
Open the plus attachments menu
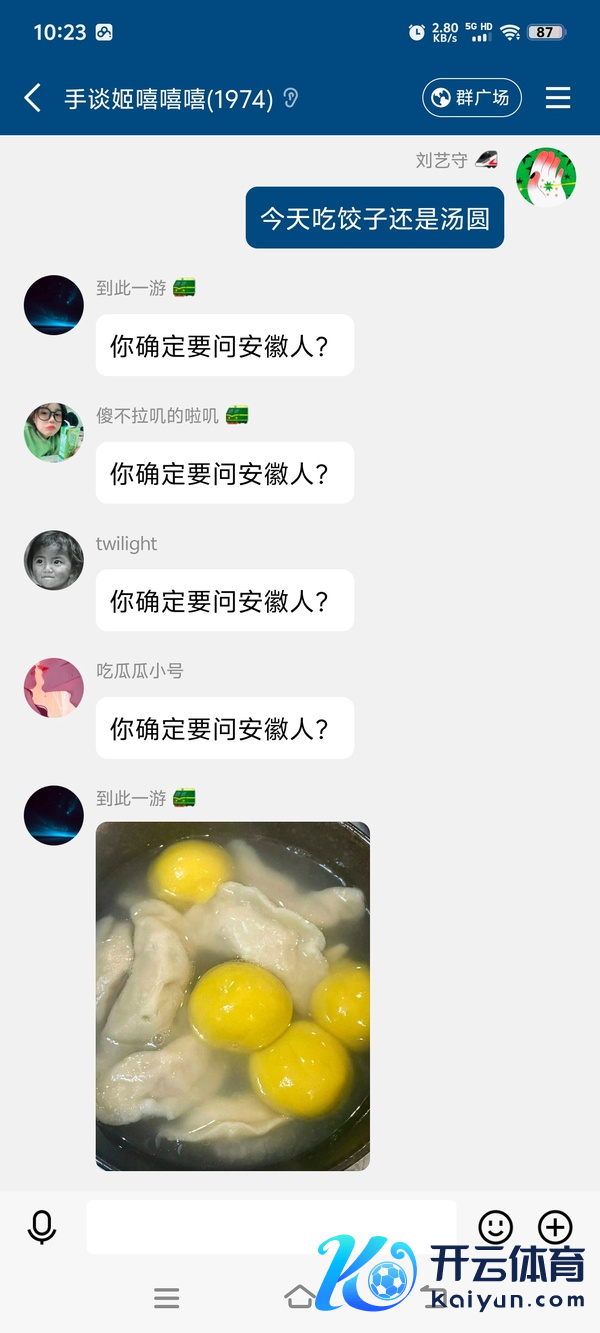(555, 1226)
